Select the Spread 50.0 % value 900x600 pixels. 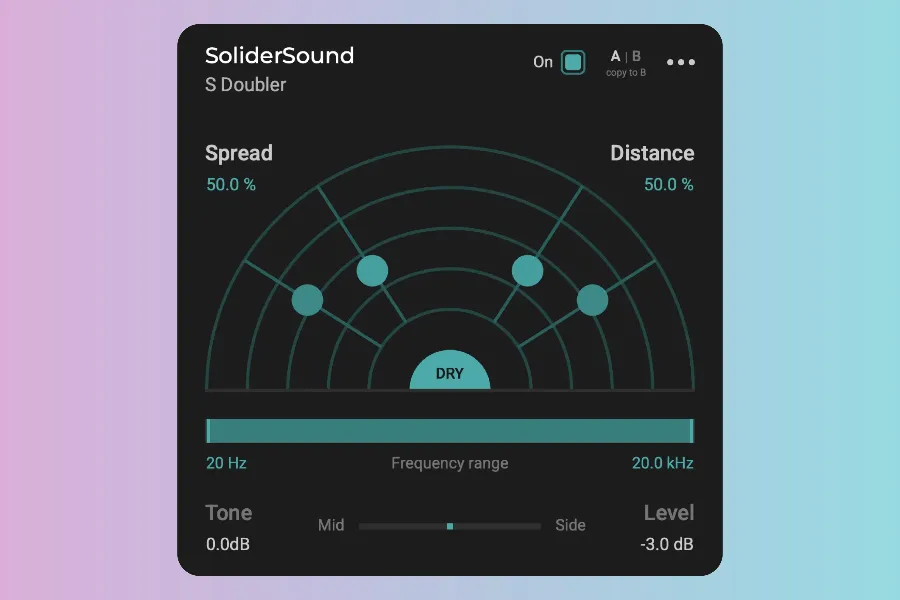231,185
